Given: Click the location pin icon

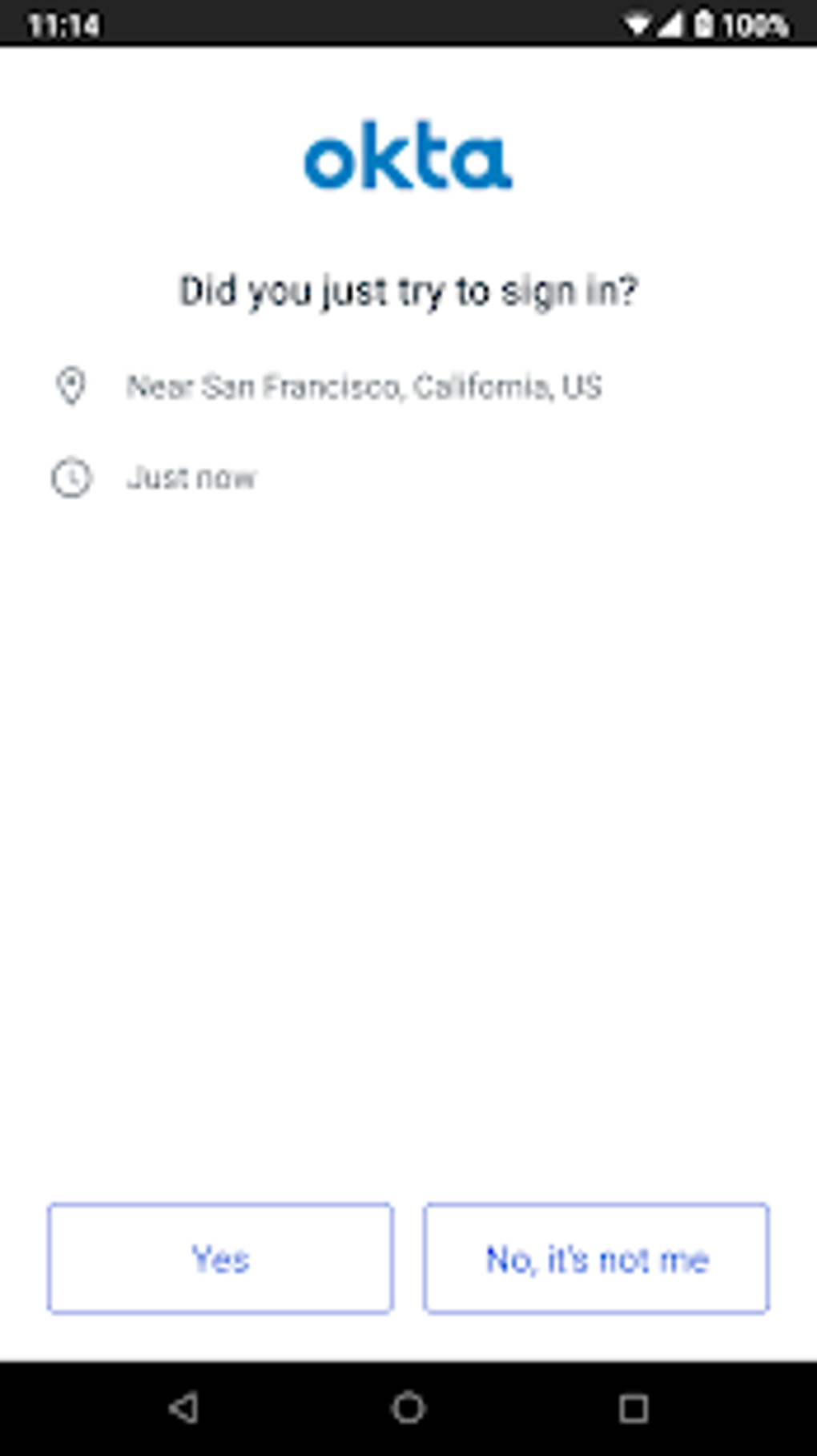Looking at the screenshot, I should (72, 386).
